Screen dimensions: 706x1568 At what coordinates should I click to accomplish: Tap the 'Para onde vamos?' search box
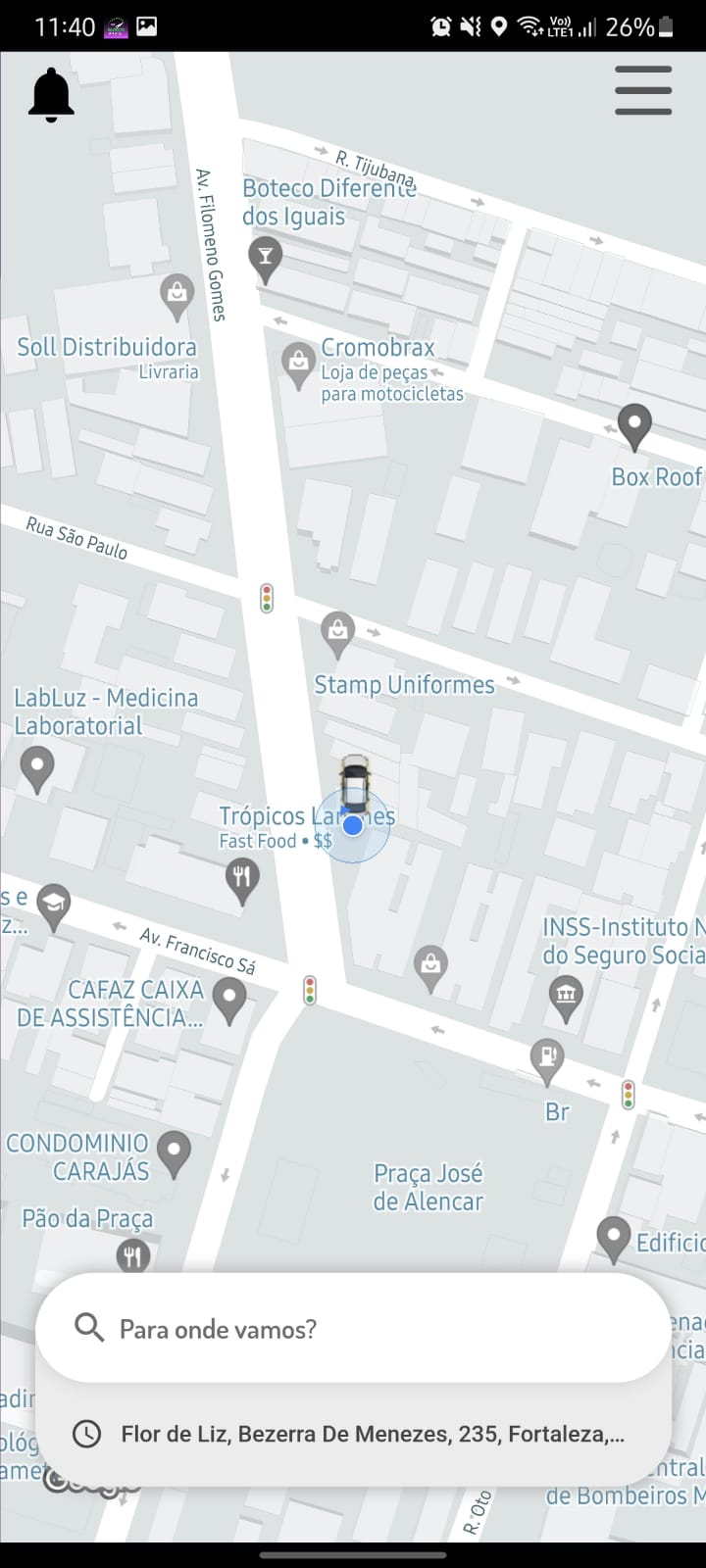[x=353, y=1329]
